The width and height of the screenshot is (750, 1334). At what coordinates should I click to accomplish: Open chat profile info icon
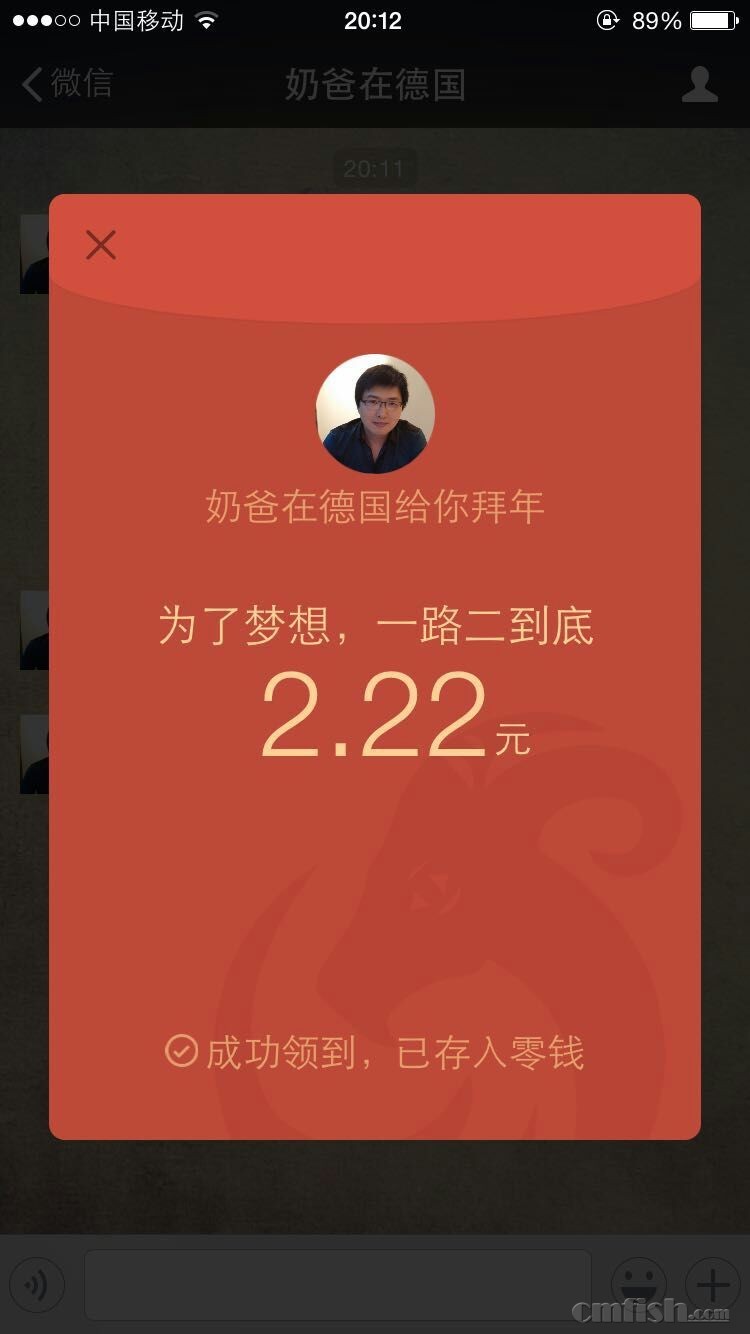699,84
